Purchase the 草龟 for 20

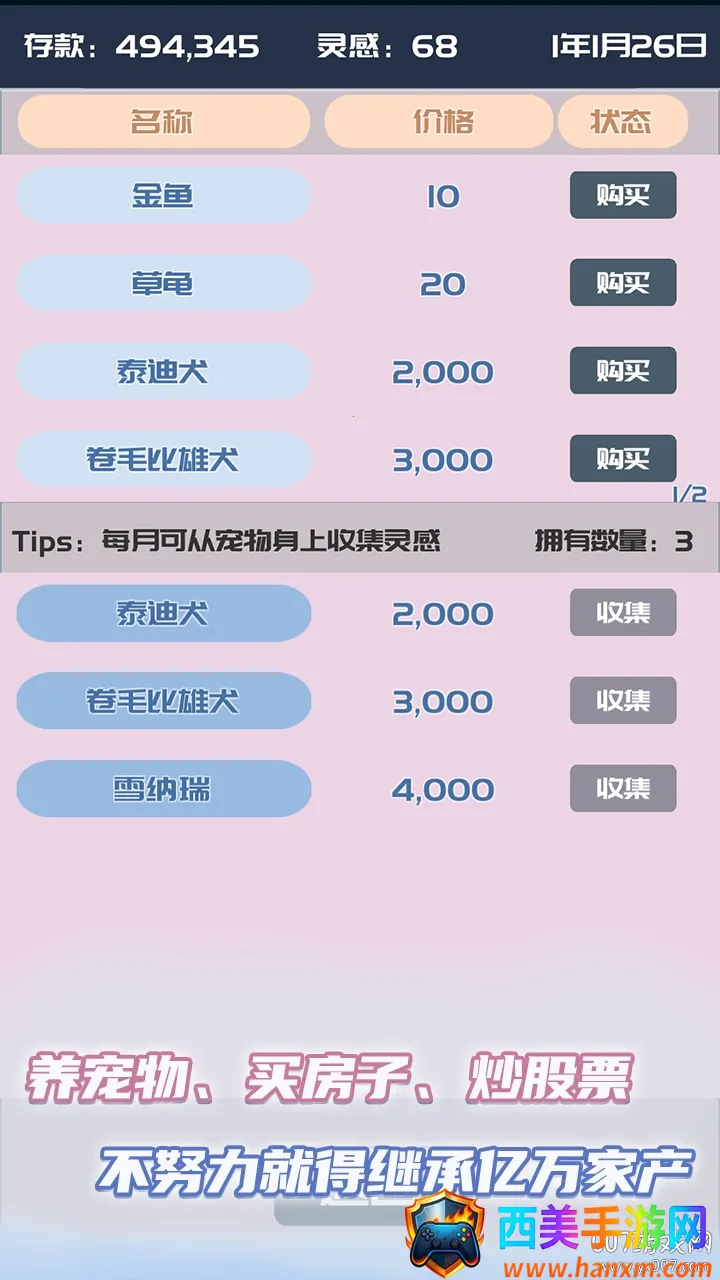[x=623, y=284]
